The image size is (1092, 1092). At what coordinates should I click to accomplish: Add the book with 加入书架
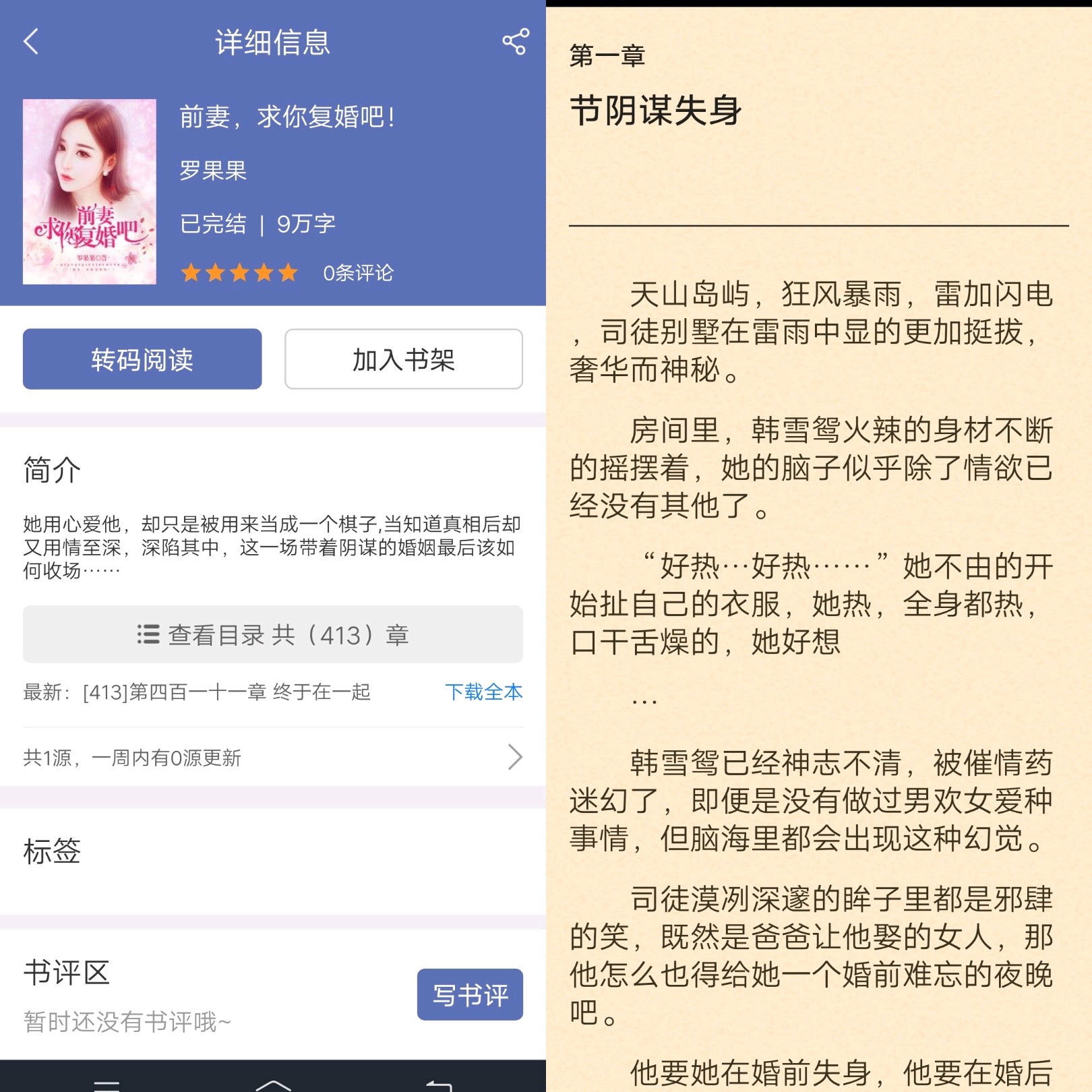(403, 359)
